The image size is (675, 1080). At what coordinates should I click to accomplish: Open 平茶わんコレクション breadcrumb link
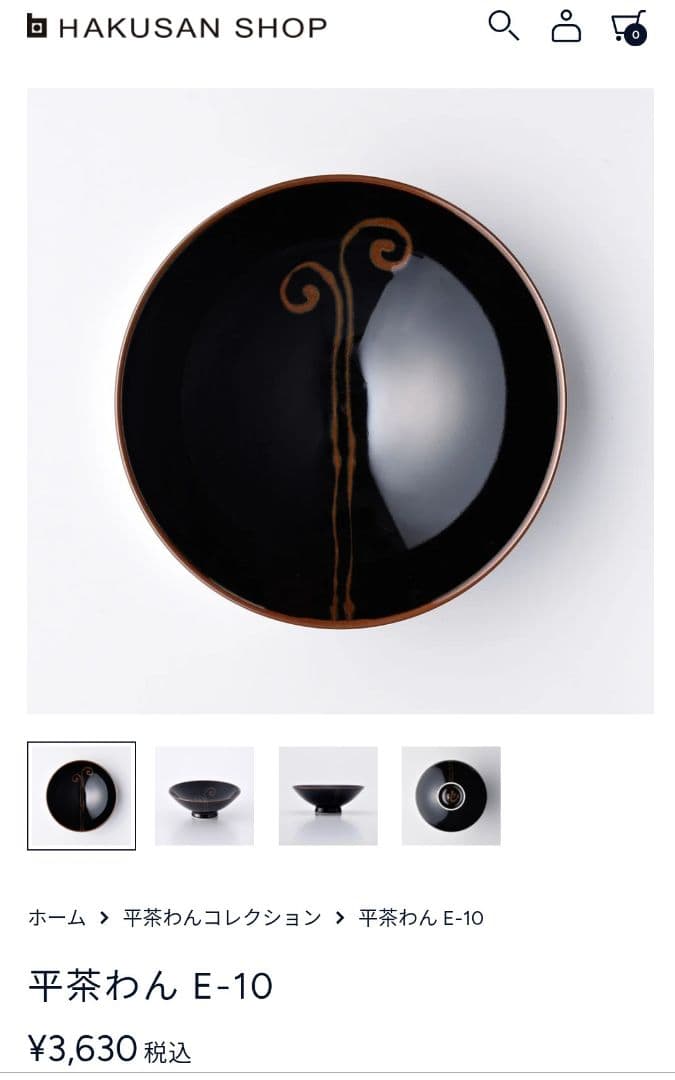point(222,917)
